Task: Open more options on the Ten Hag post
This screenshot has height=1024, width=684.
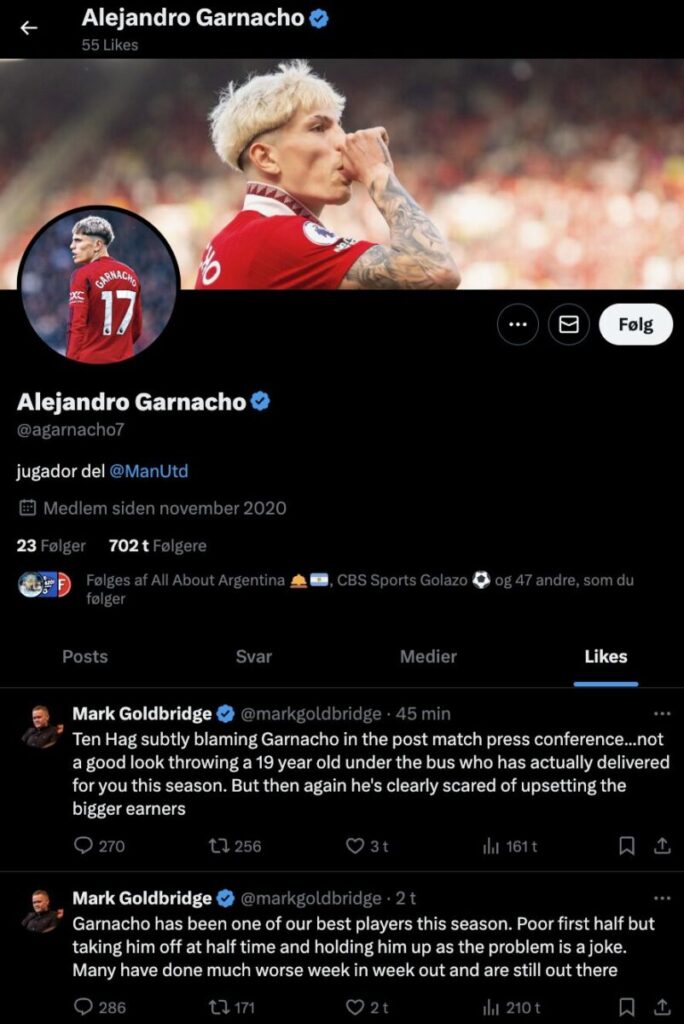Action: click(x=662, y=714)
